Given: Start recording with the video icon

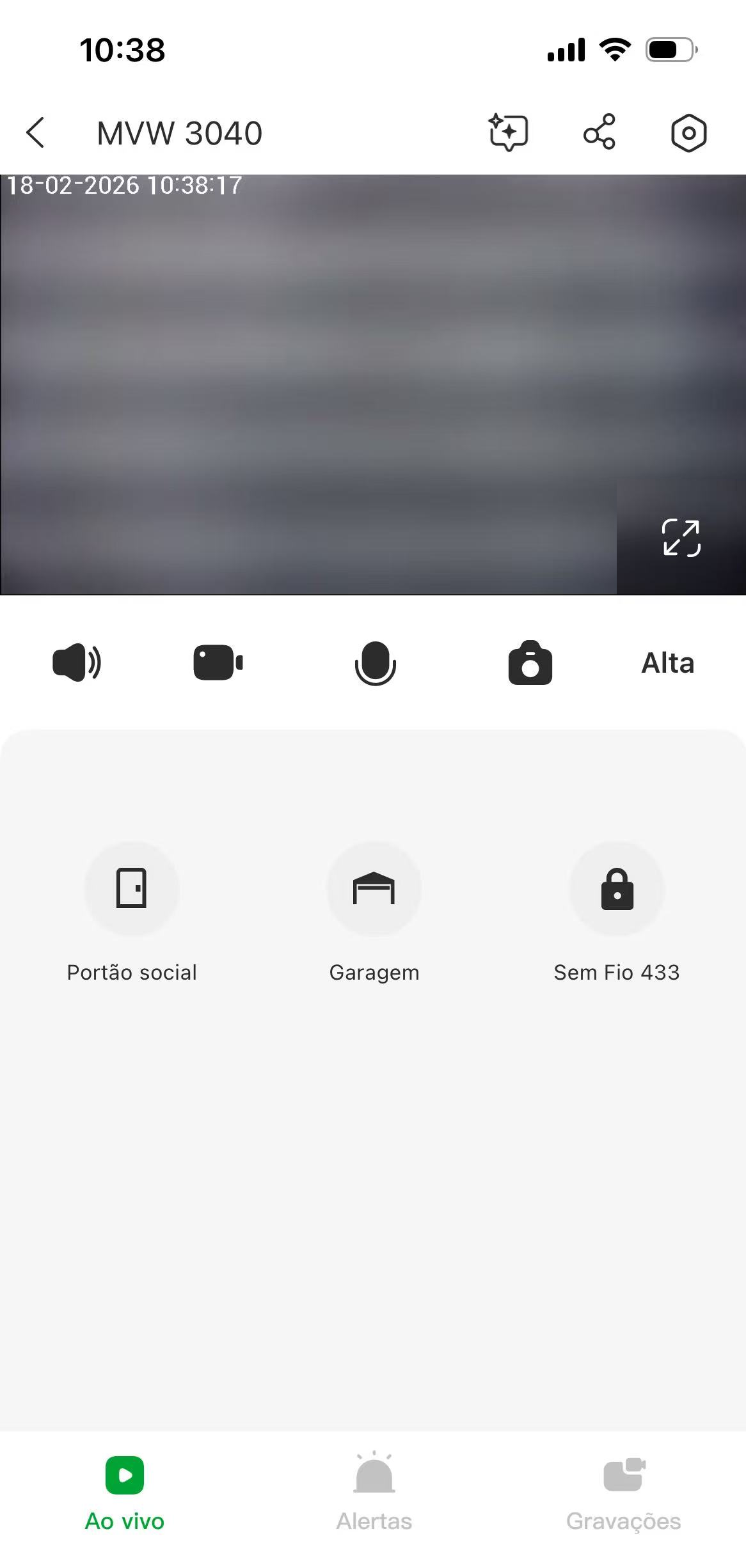Looking at the screenshot, I should pos(219,663).
